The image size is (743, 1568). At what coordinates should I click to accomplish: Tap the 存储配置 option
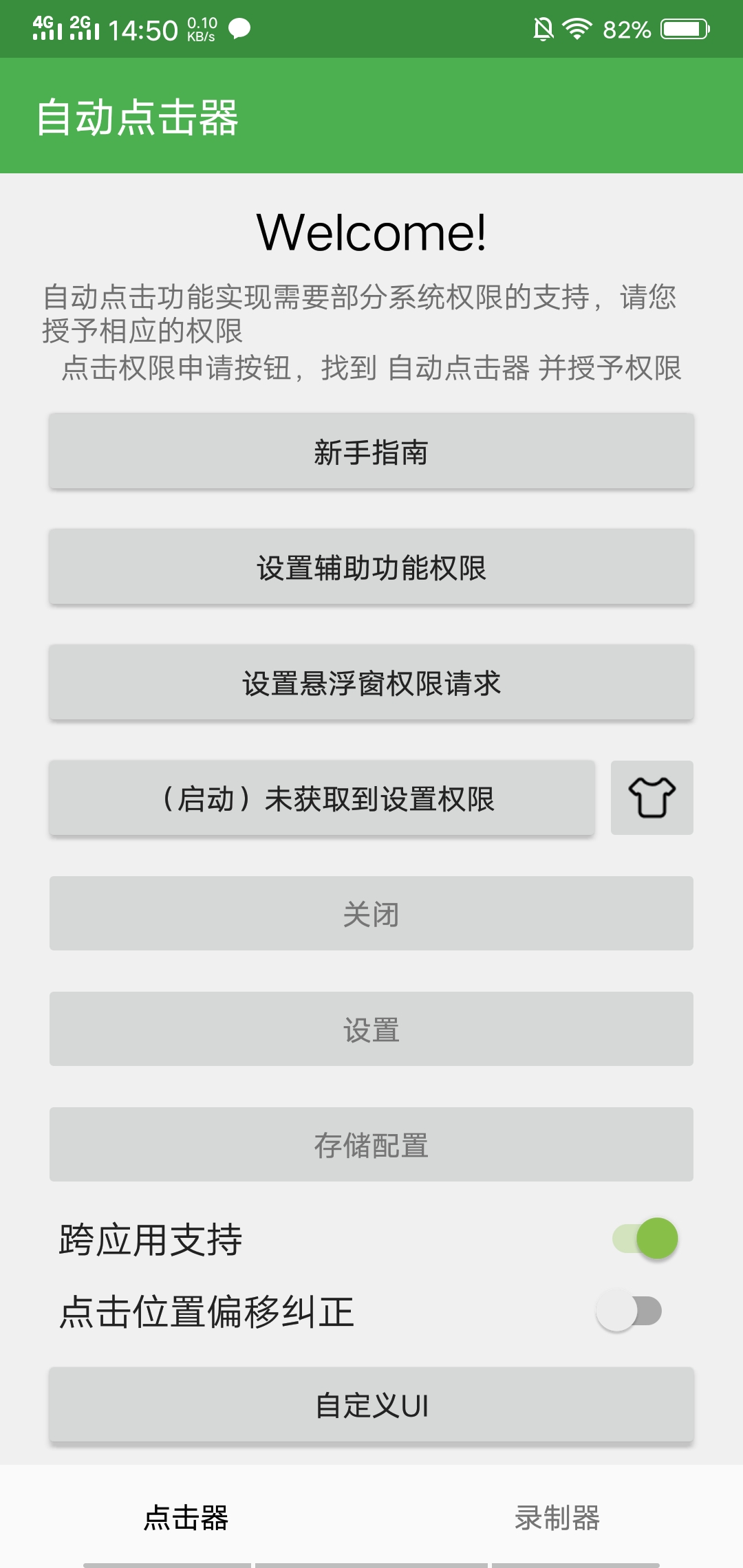(371, 1144)
